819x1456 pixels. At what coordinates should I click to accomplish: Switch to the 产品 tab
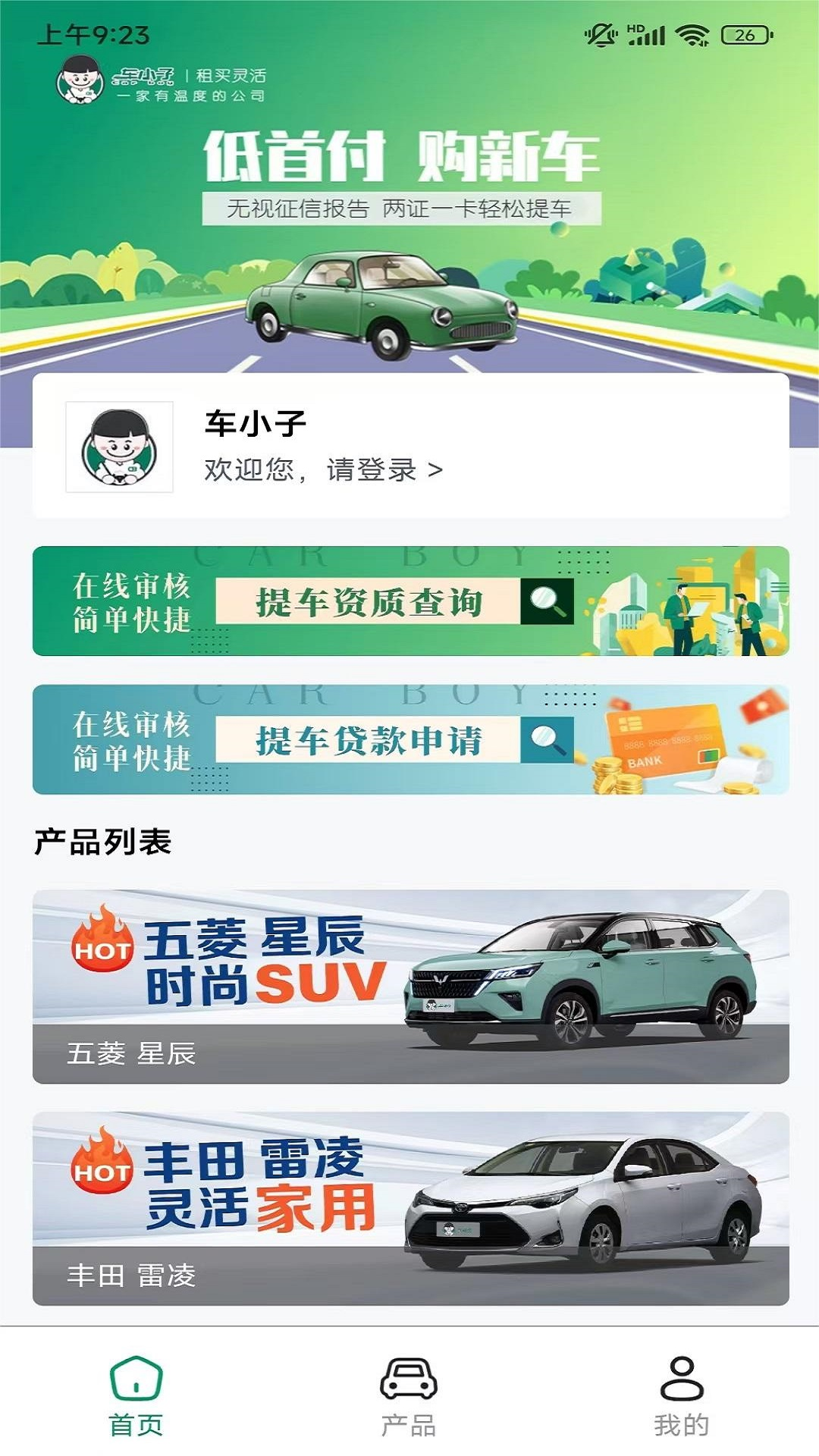tap(409, 1396)
